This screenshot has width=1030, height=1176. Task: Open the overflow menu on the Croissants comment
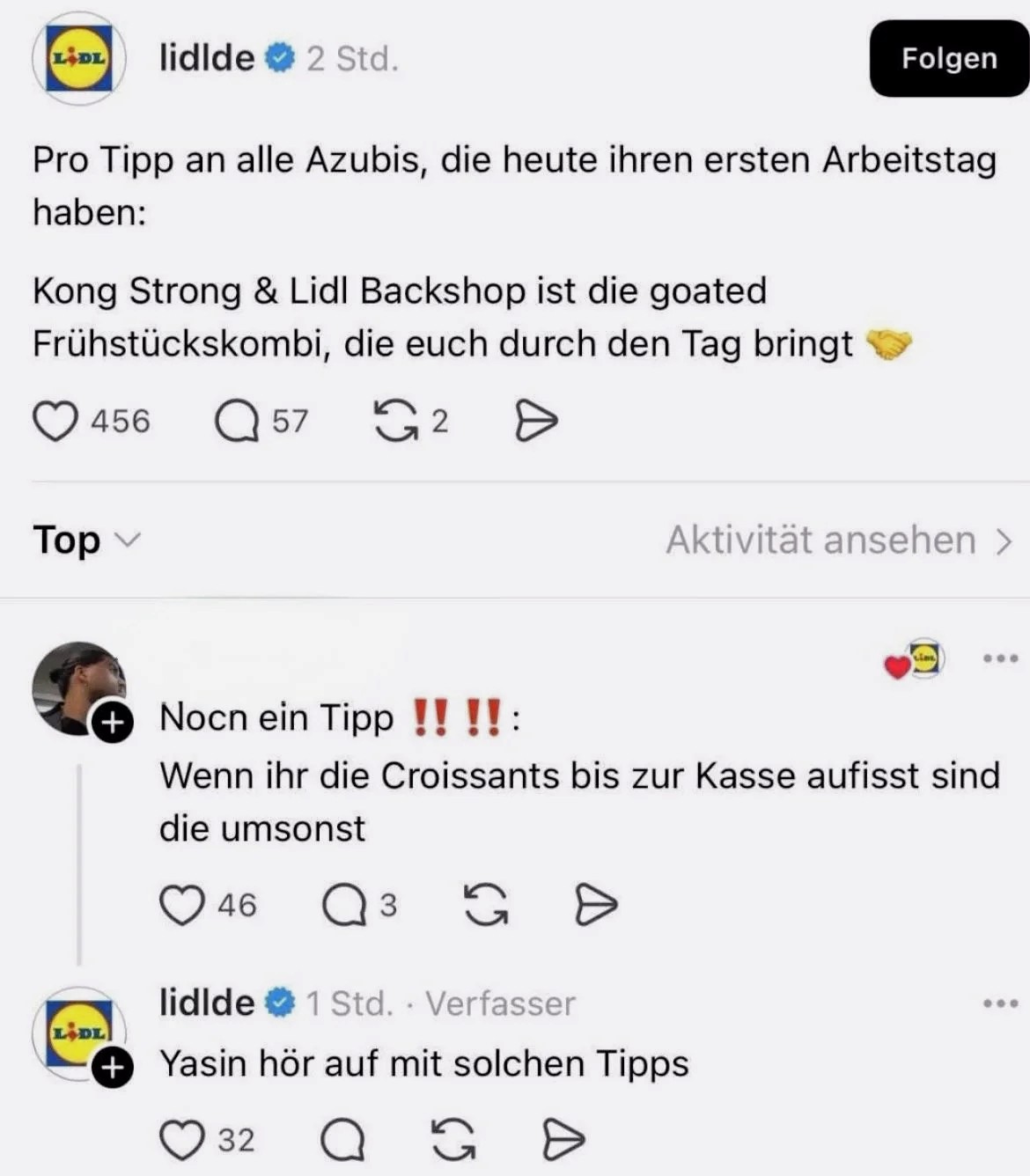tap(1001, 658)
